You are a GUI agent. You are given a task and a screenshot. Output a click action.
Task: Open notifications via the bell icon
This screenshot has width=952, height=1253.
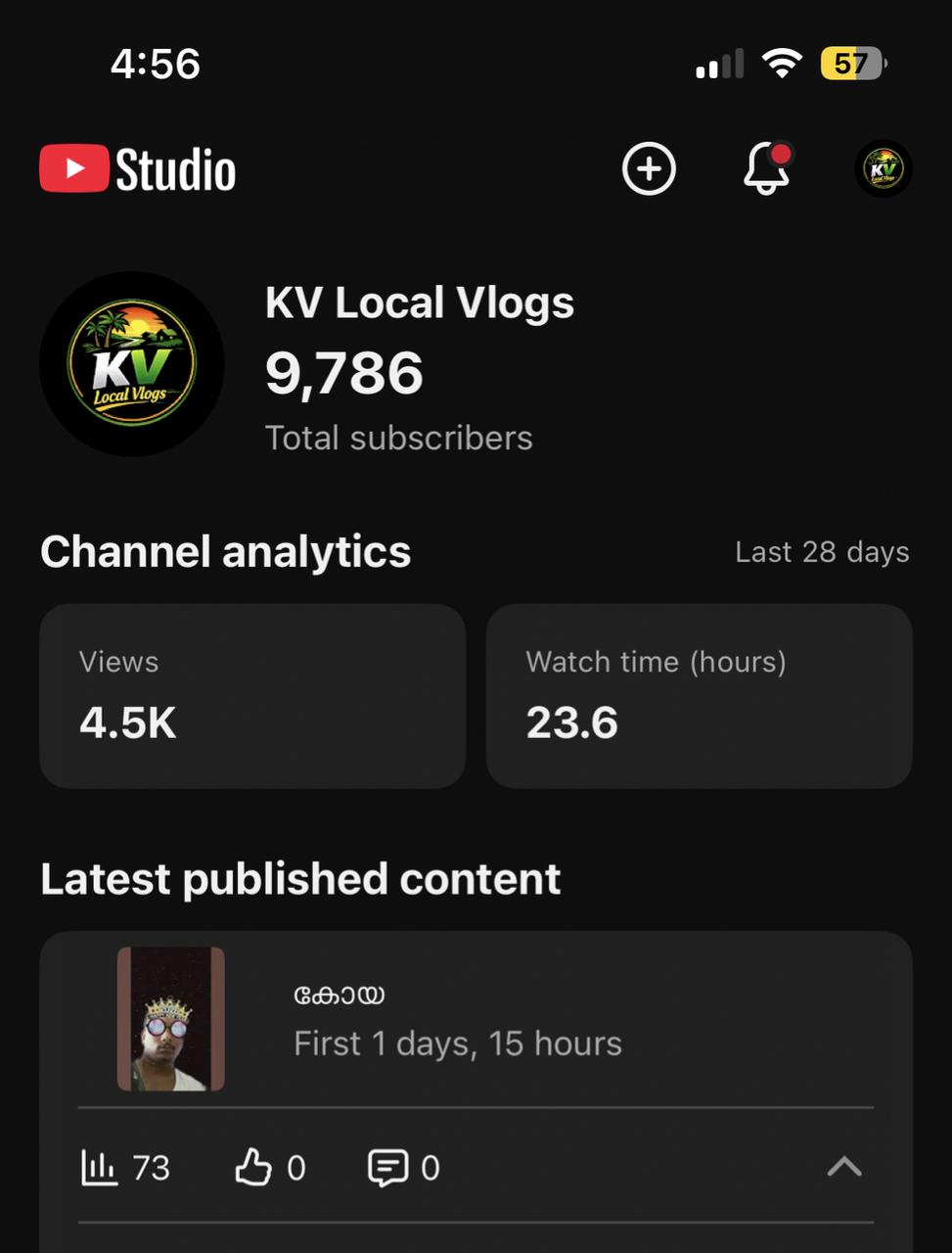[x=765, y=168]
